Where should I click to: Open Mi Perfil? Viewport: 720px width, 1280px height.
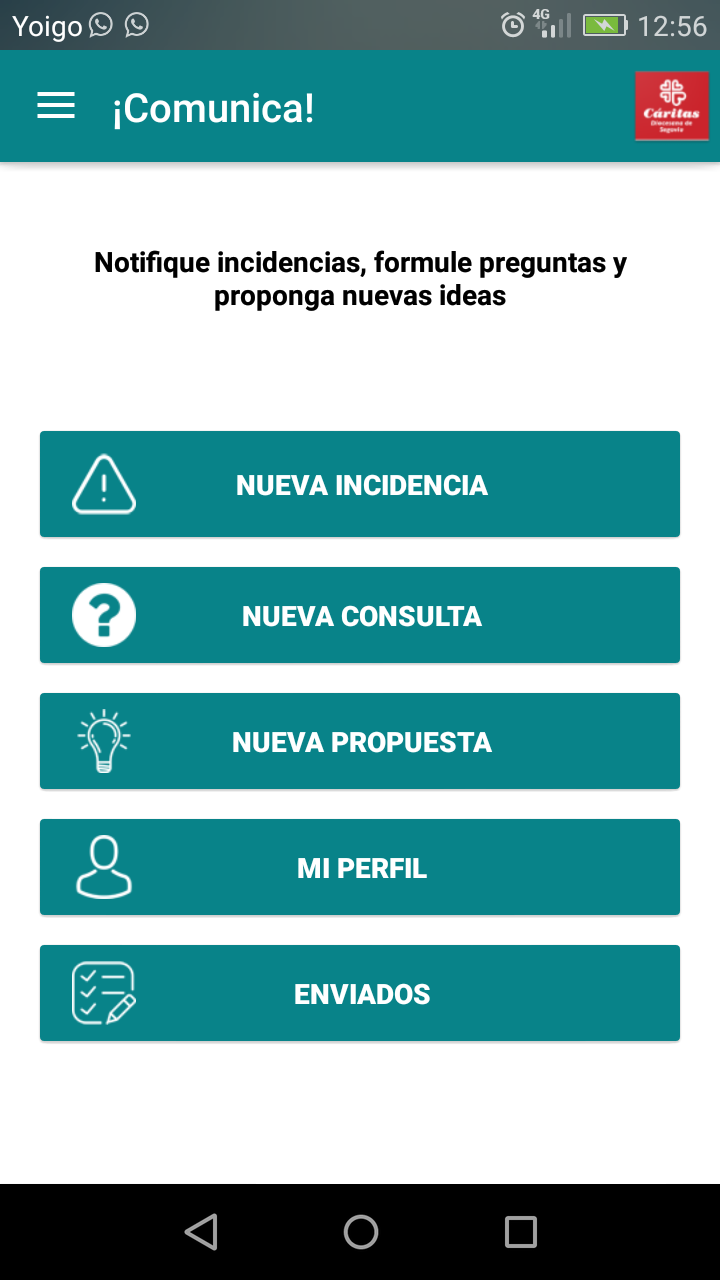click(x=360, y=867)
